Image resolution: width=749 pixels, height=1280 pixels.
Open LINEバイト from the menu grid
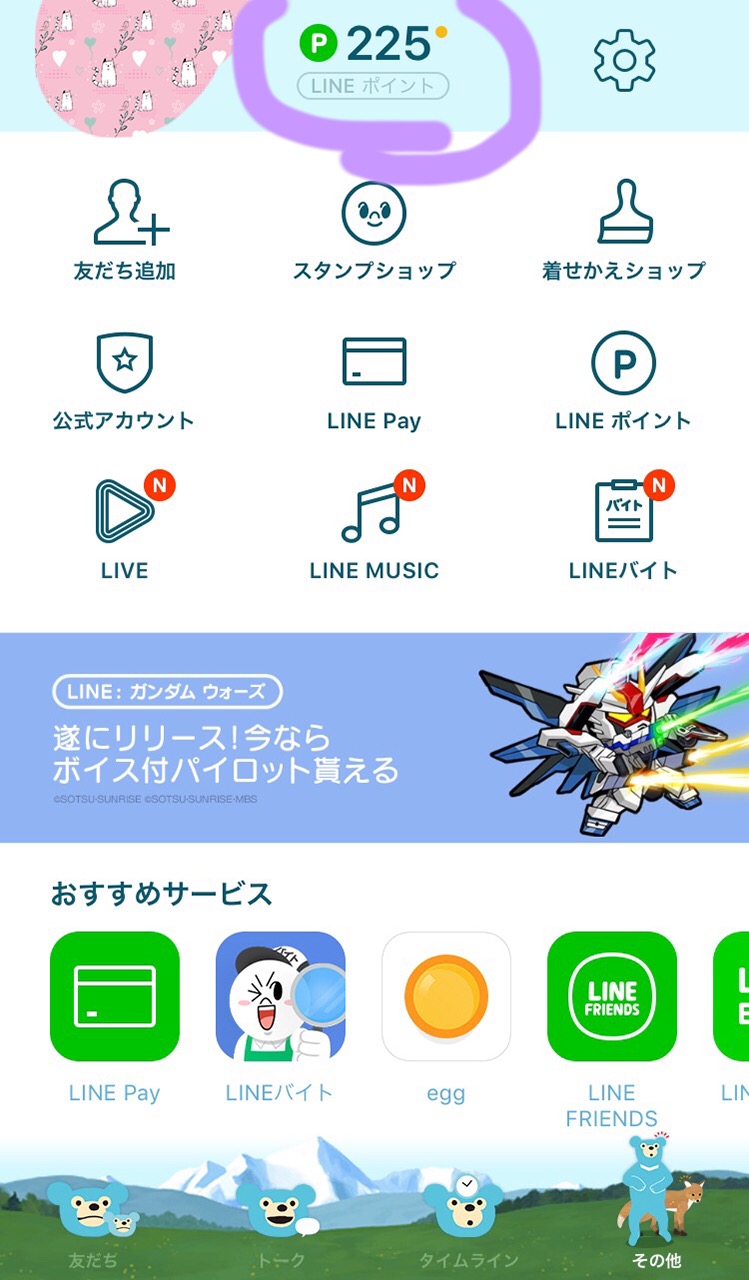(x=623, y=530)
